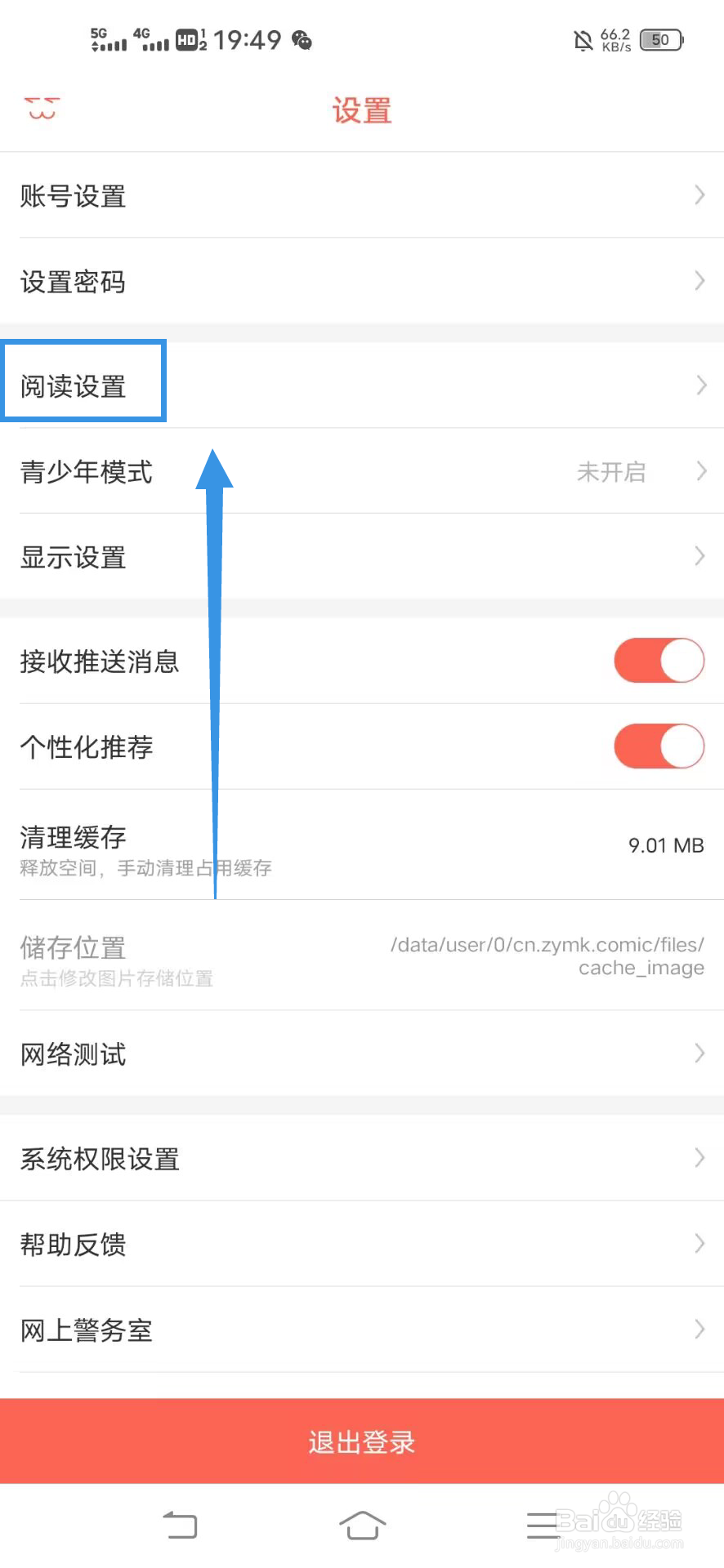Open 青少年模式 showing 未开启 status
Viewport: 724px width, 1568px height.
[x=362, y=472]
